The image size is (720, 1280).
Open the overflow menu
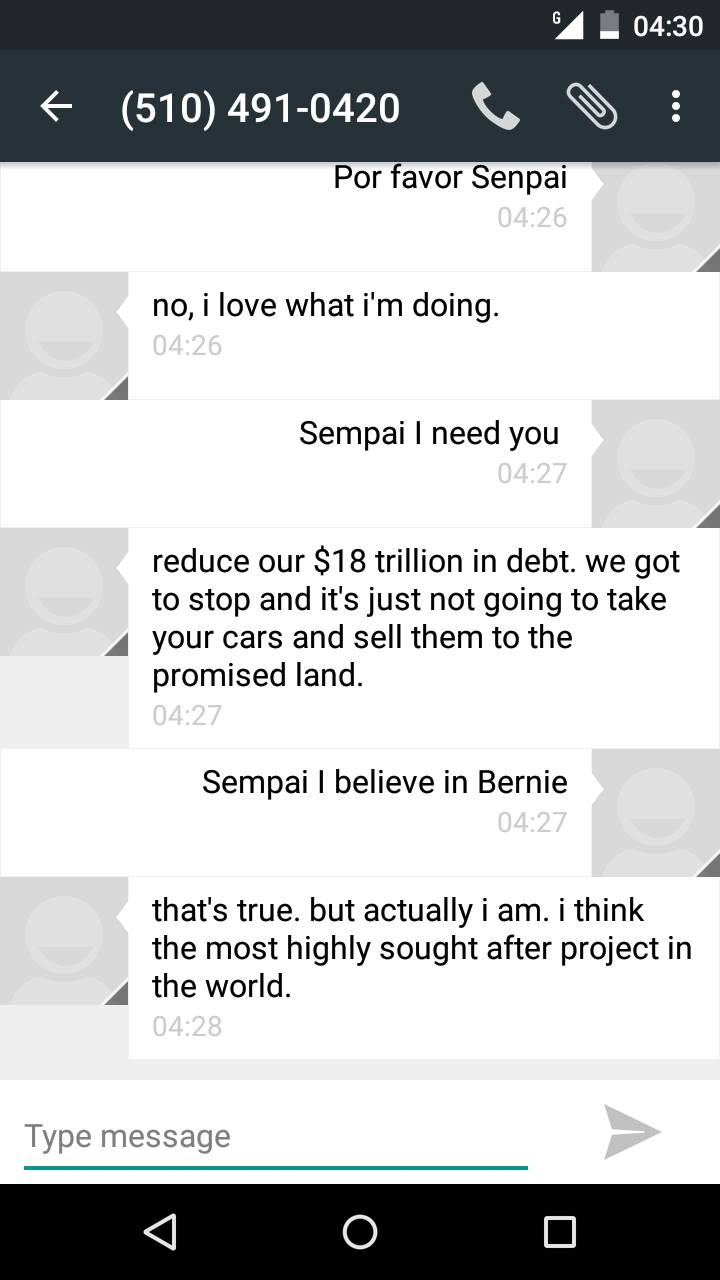[676, 106]
